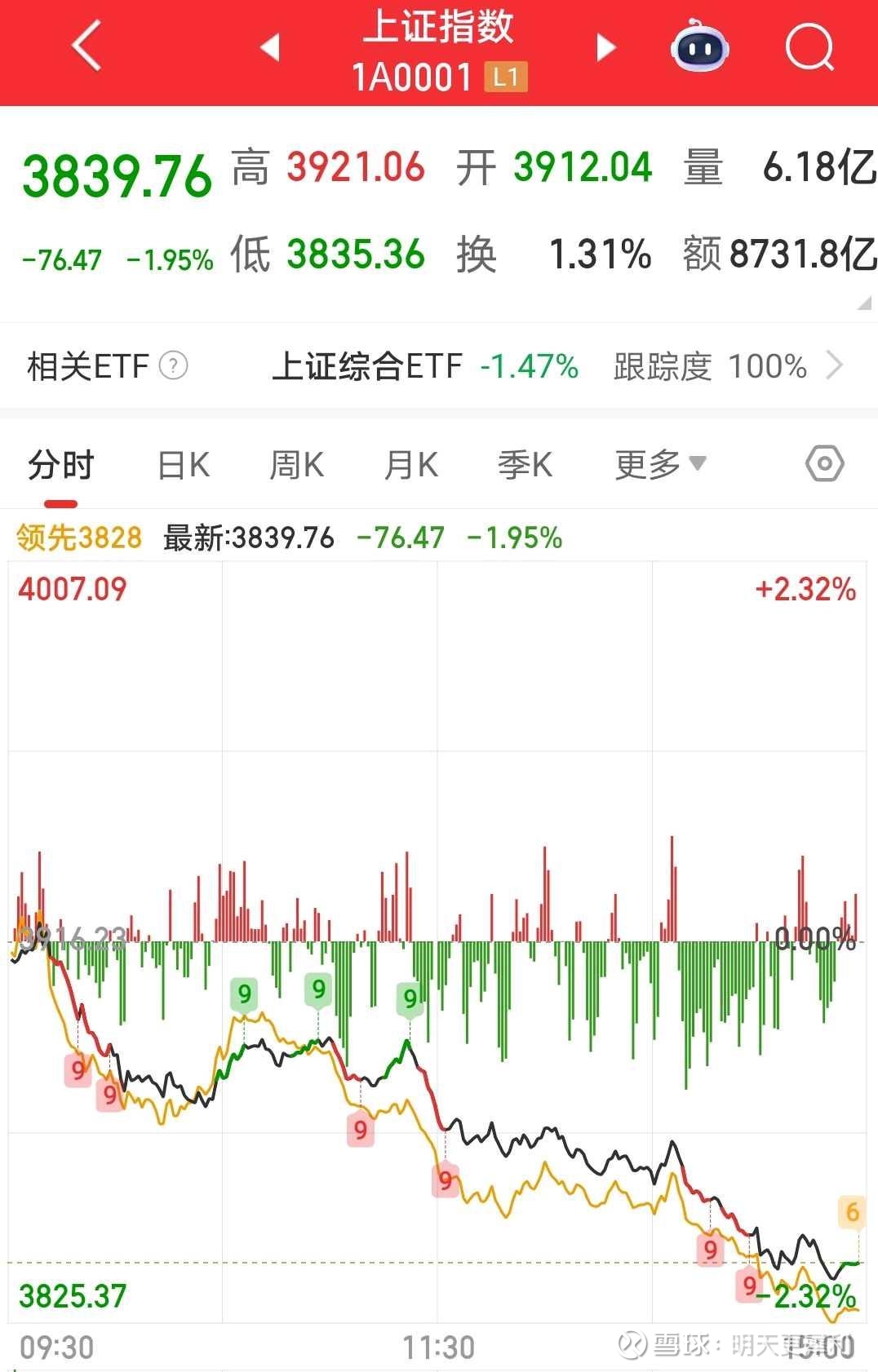Image resolution: width=878 pixels, height=1372 pixels.
Task: Switch to next stock via right arrow
Action: (605, 47)
